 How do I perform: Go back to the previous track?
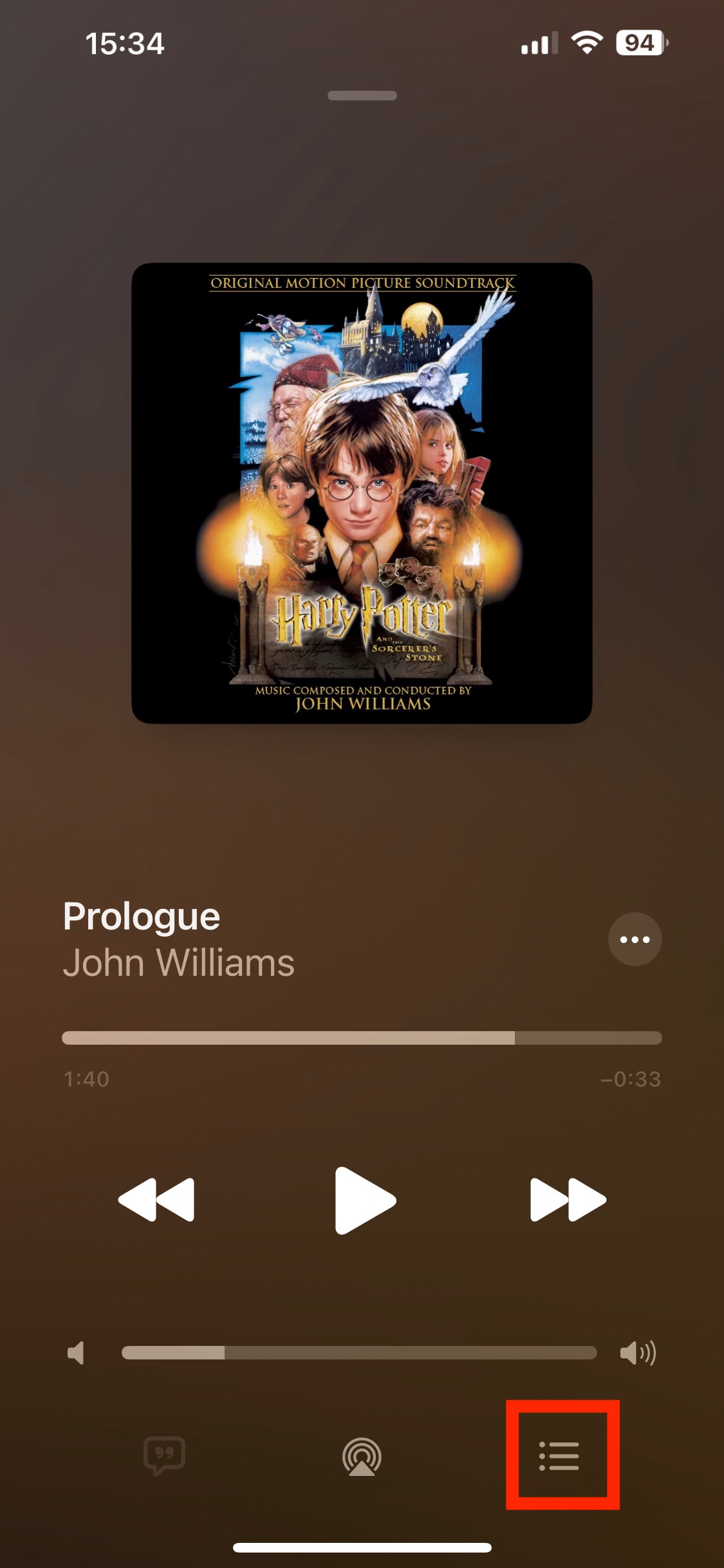(x=156, y=1200)
